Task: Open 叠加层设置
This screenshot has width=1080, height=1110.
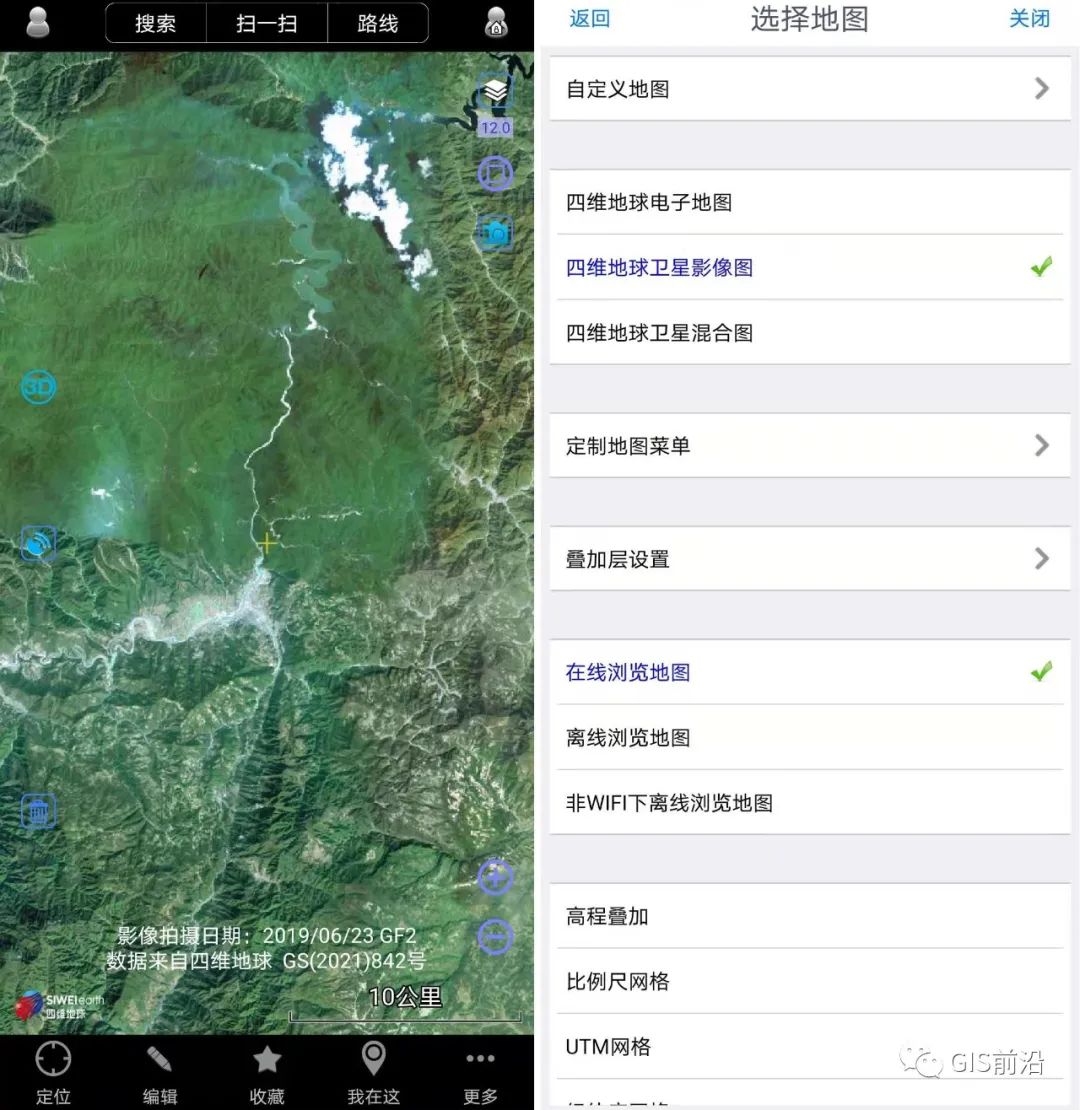Action: (808, 559)
